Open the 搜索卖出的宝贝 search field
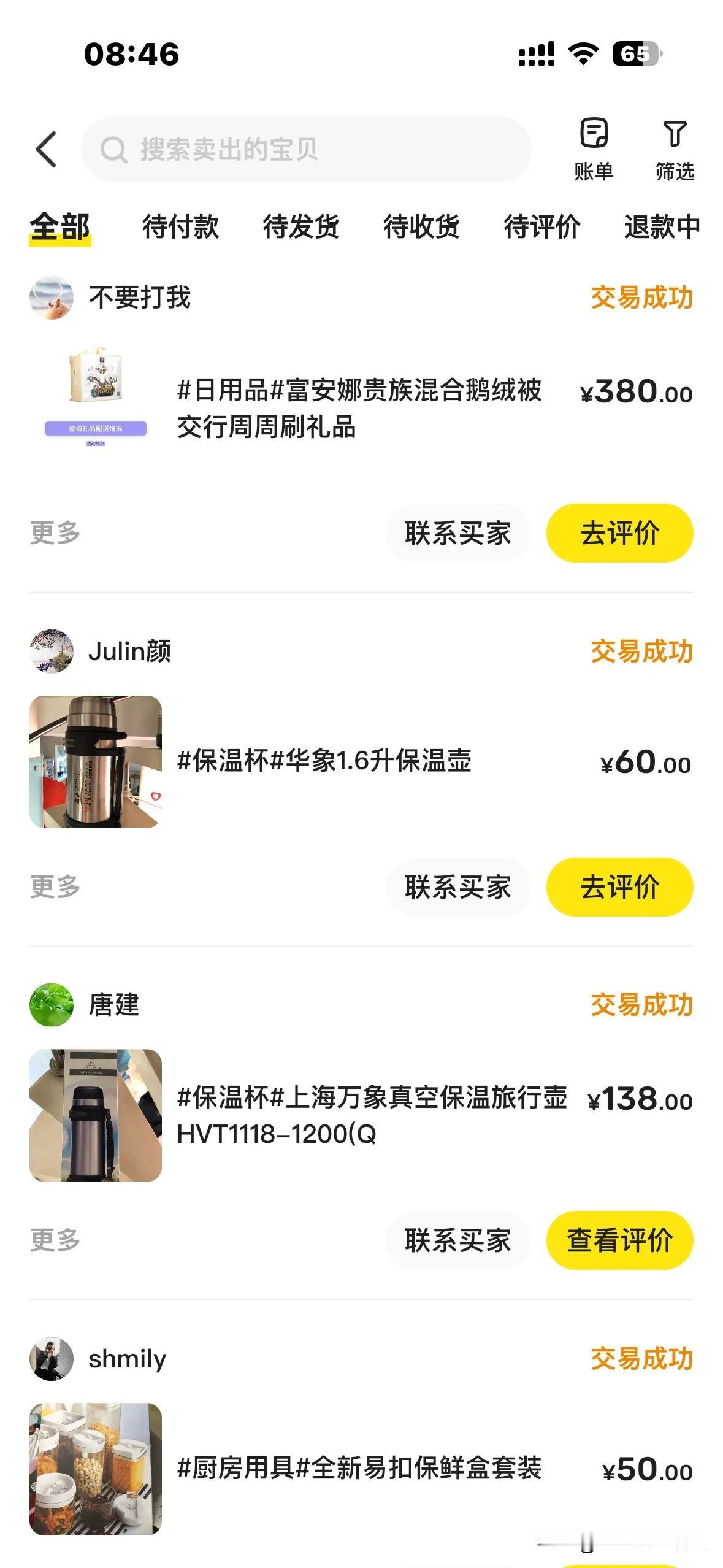 (x=307, y=149)
